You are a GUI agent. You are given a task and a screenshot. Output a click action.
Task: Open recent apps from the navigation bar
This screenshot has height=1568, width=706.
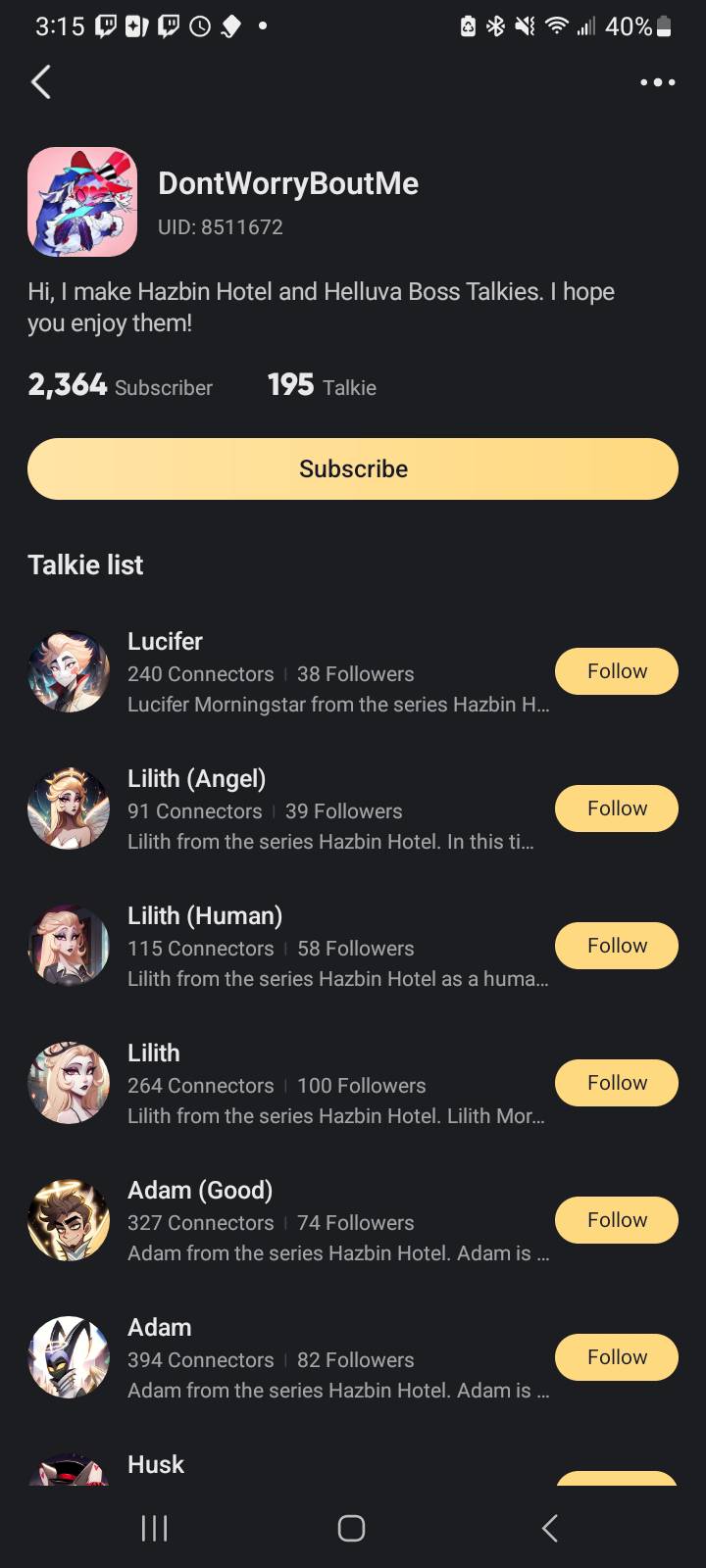155,1527
